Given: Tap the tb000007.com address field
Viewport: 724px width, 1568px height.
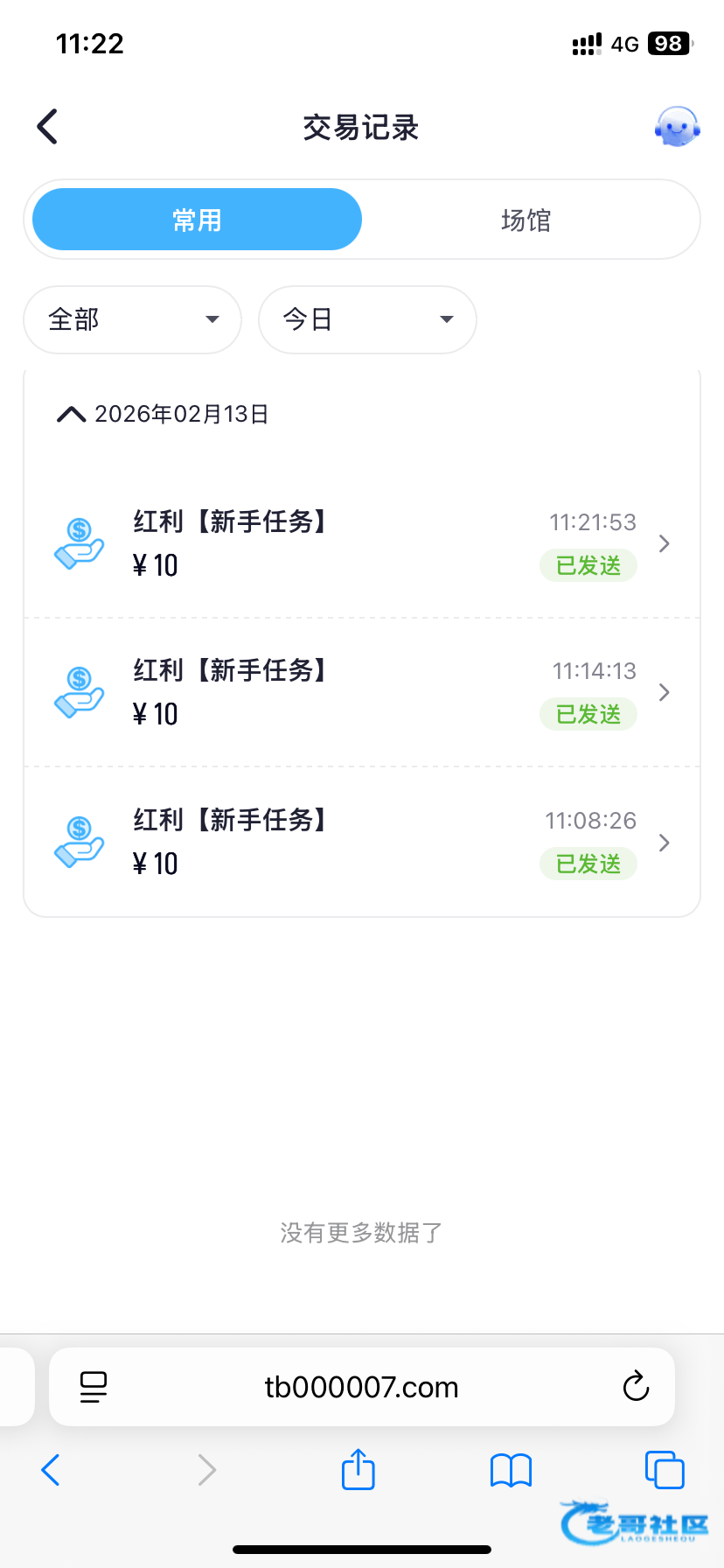Looking at the screenshot, I should pos(361,1387).
